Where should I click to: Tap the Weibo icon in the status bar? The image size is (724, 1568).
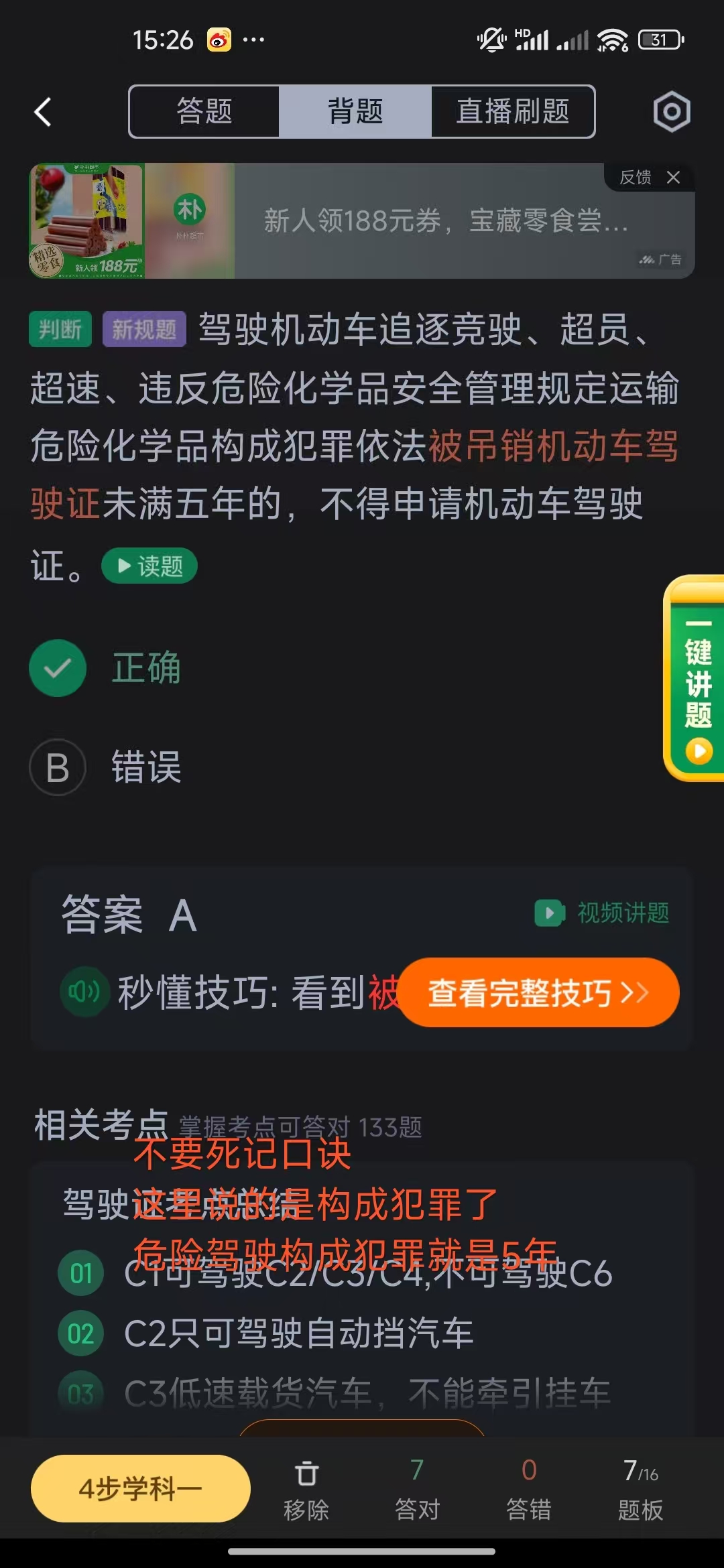click(x=218, y=40)
